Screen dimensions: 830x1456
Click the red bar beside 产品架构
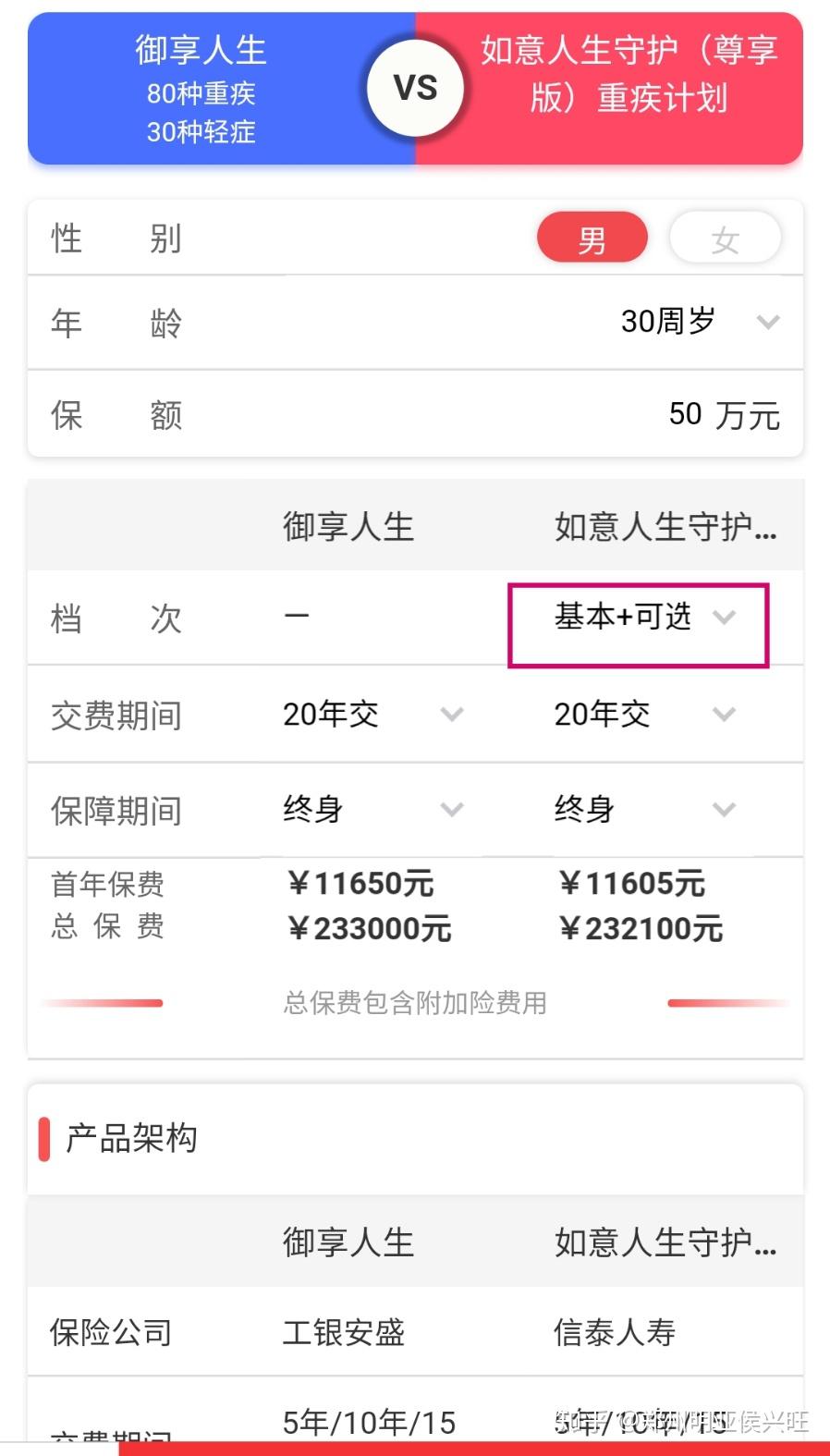[43, 1139]
